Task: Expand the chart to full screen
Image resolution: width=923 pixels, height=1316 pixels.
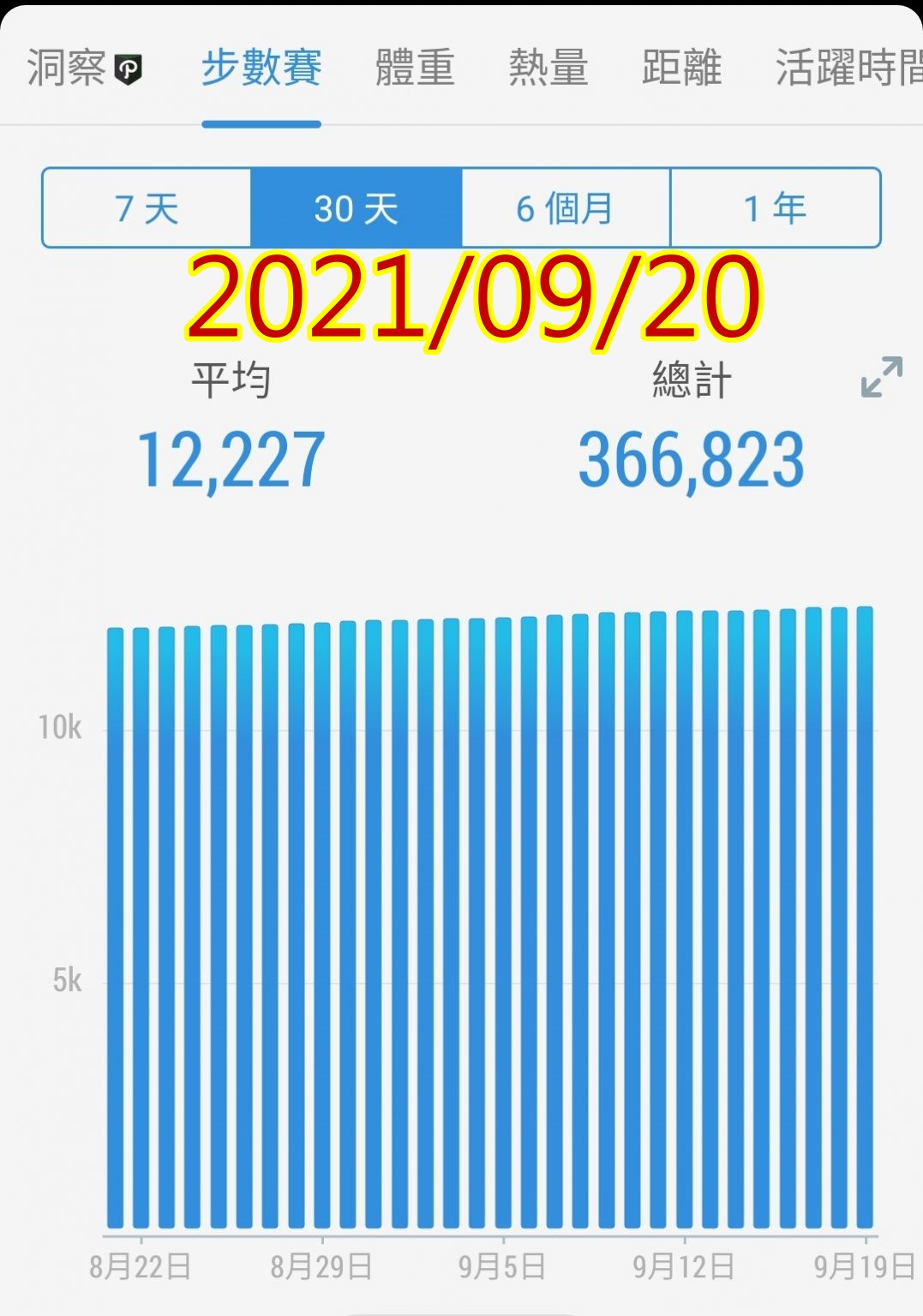Action: pyautogui.click(x=882, y=377)
